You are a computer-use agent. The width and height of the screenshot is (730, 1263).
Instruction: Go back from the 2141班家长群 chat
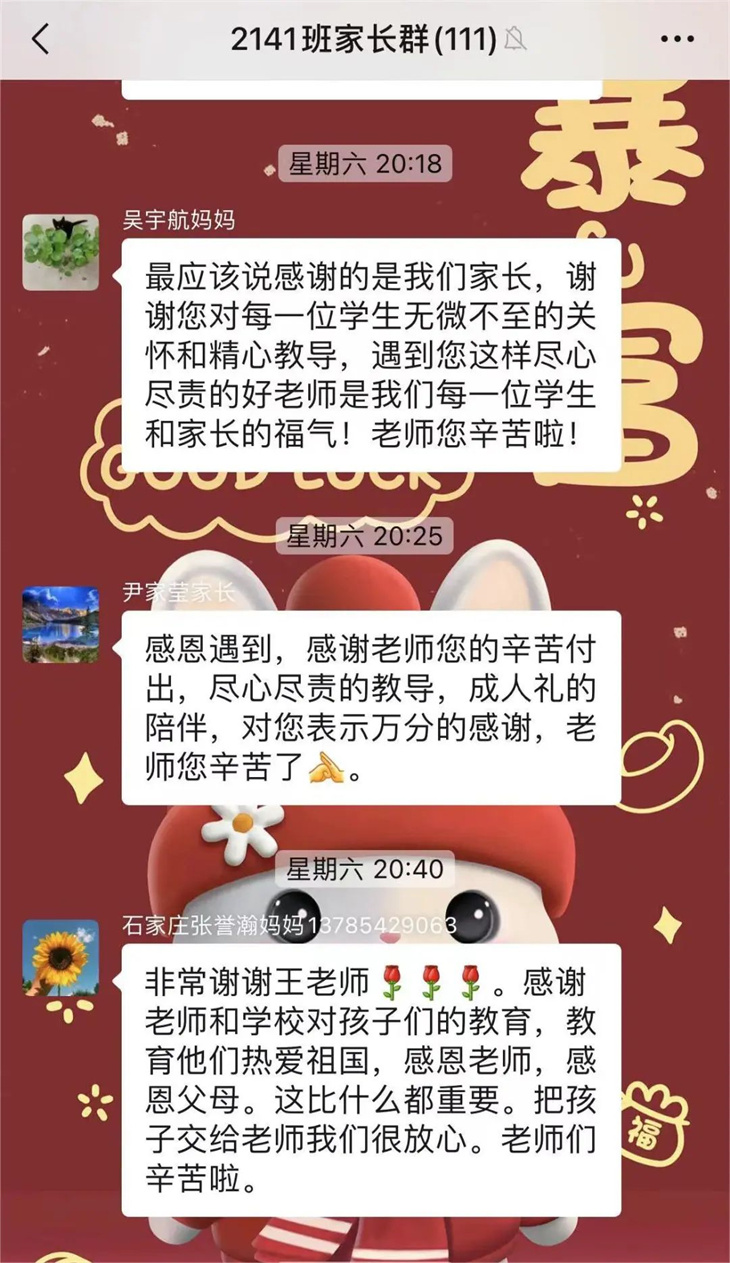tap(40, 39)
